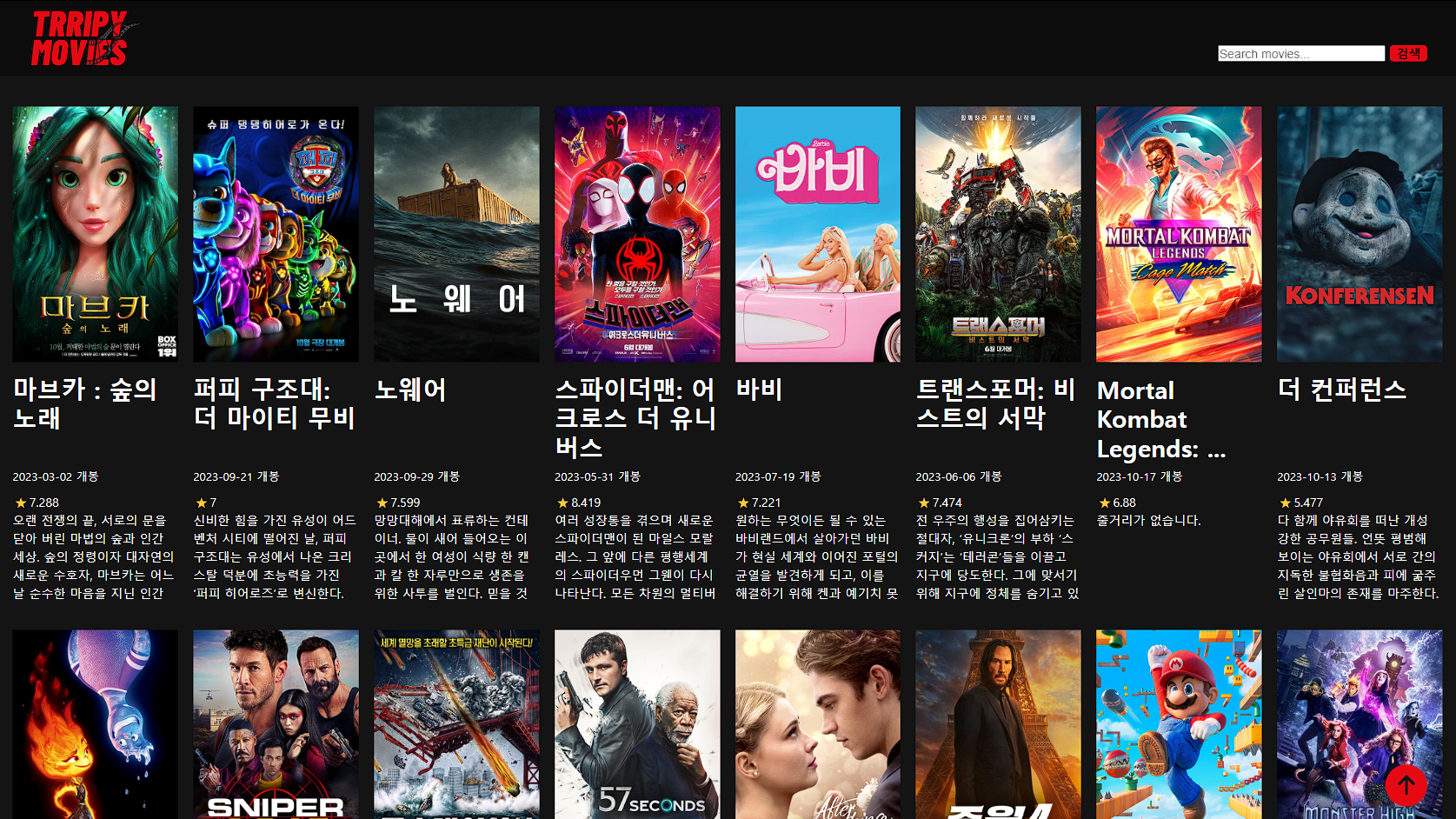Screen dimensions: 1456x819
Task: Open the 퍼피 구조대: 더 마이티 무비 card
Action: tap(276, 234)
